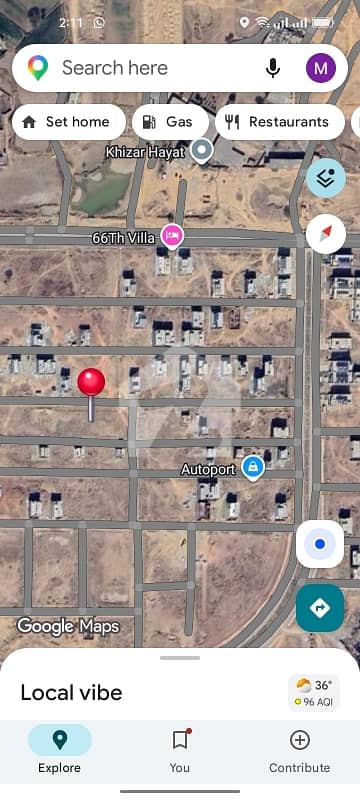The width and height of the screenshot is (360, 800).
Task: Tap the dropped red pin
Action: 91,394
